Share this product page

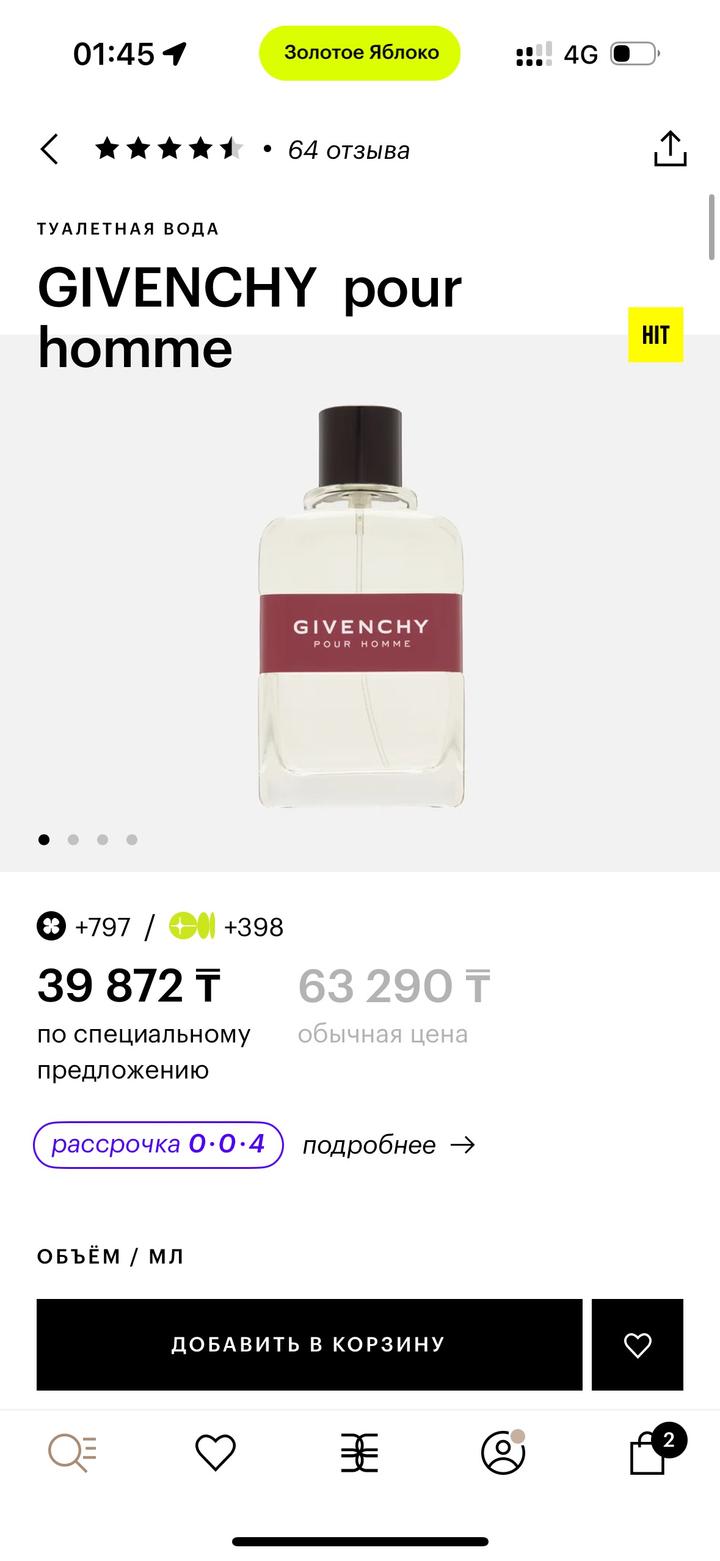[x=669, y=149]
